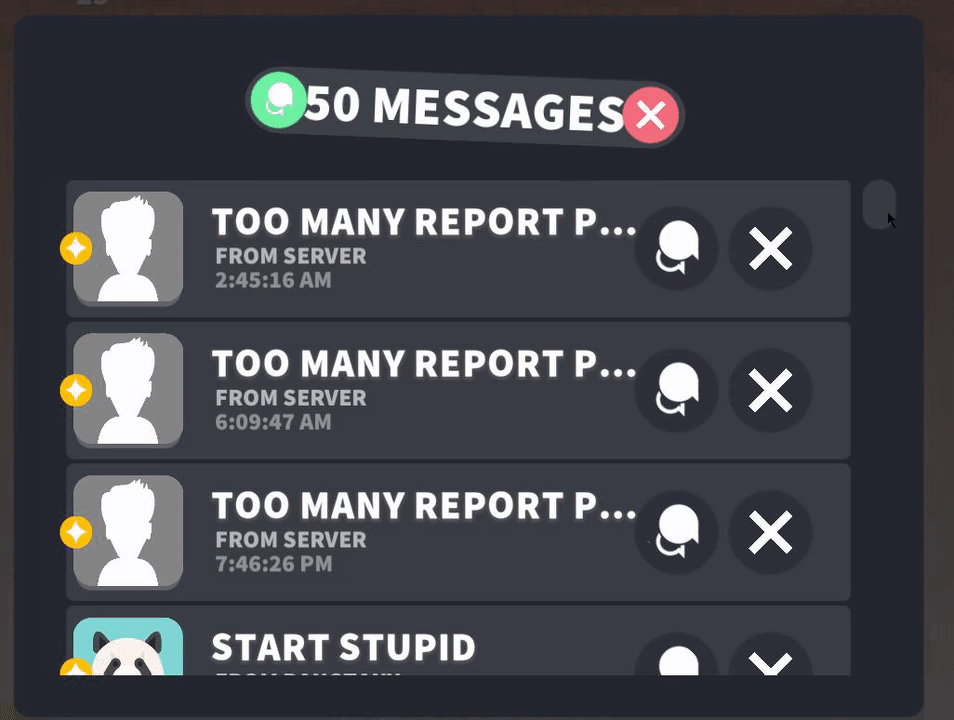Reply to the server message from 7:46:26 PM
This screenshot has width=954, height=720.
click(x=677, y=532)
